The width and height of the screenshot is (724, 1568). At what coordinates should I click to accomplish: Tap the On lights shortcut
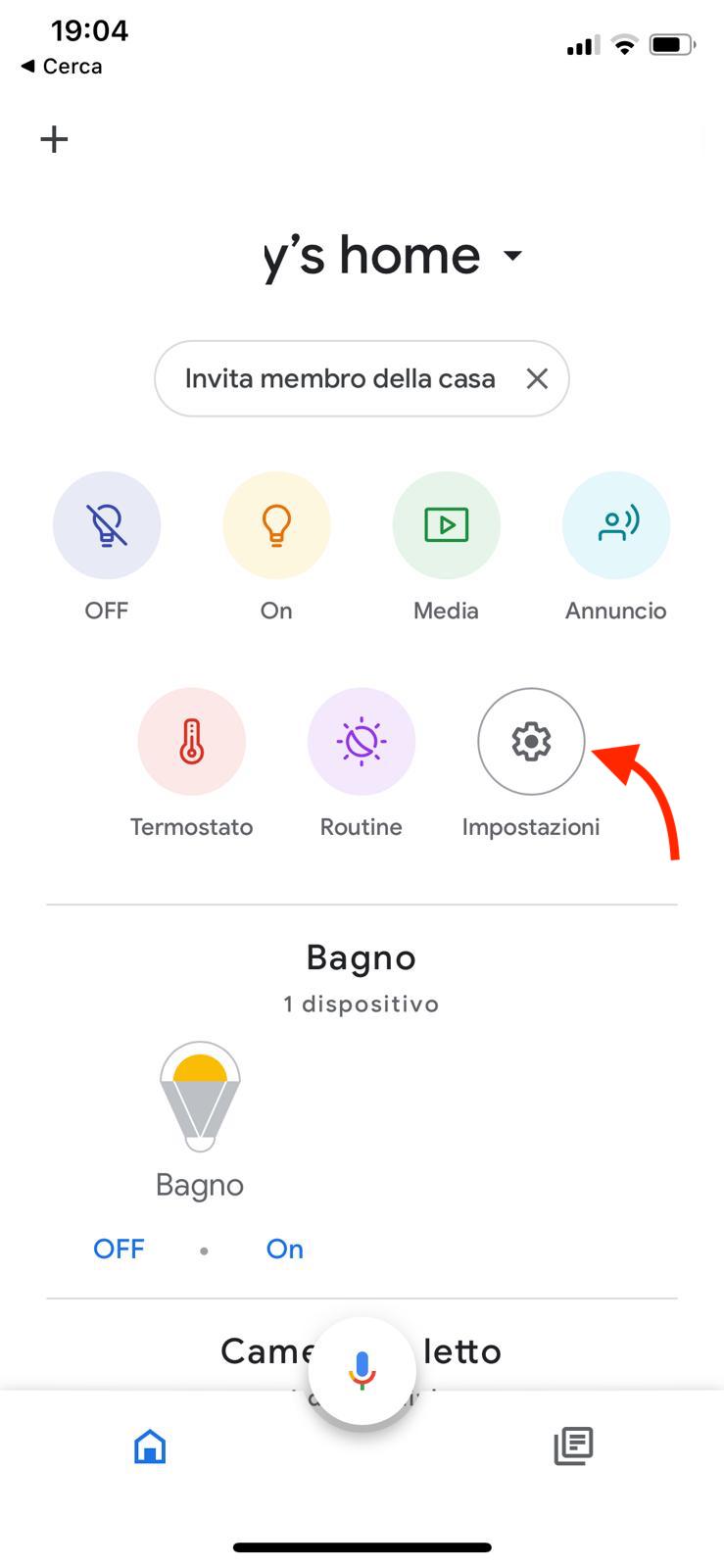276,525
